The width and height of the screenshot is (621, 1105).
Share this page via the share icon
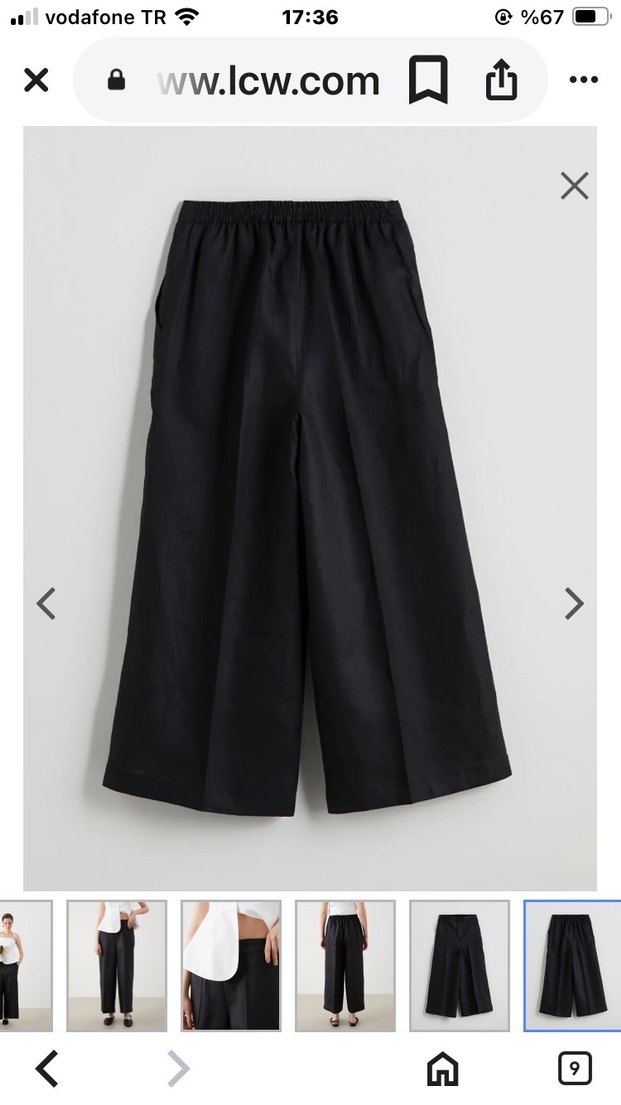pos(501,81)
